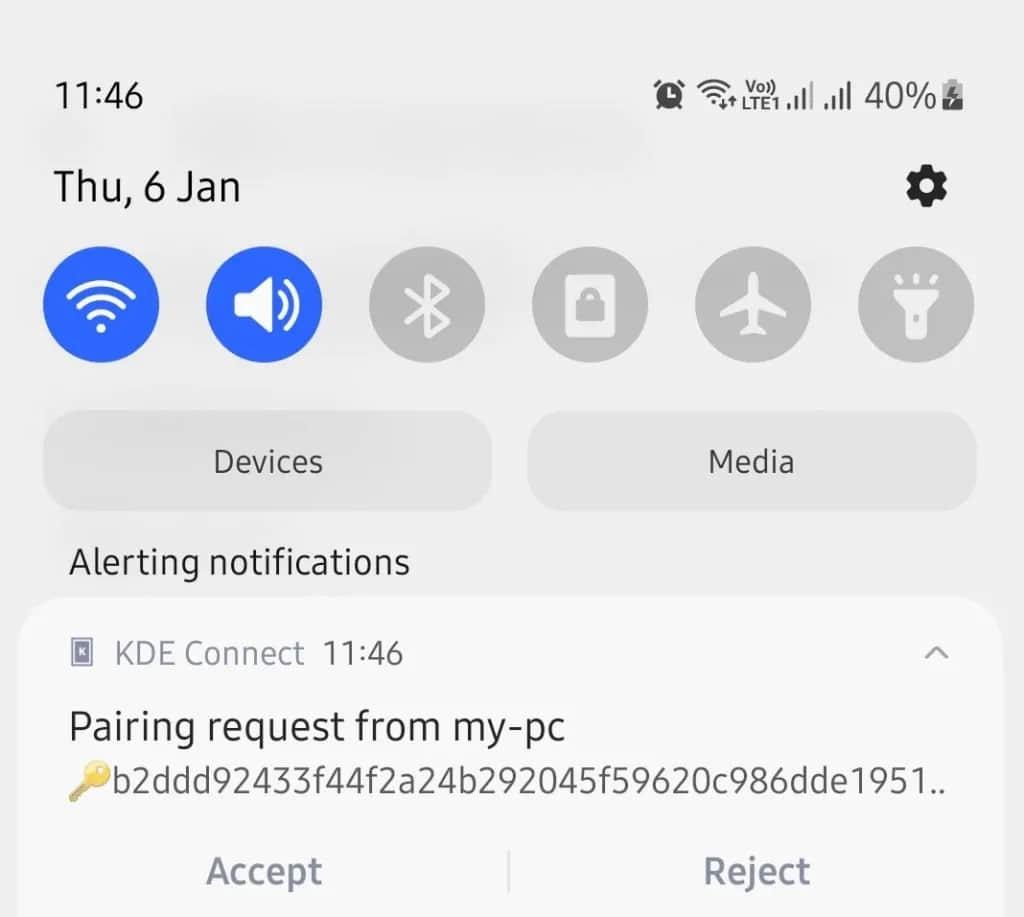The height and width of the screenshot is (917, 1024).
Task: Accept the pairing request from my-pc
Action: (x=264, y=871)
